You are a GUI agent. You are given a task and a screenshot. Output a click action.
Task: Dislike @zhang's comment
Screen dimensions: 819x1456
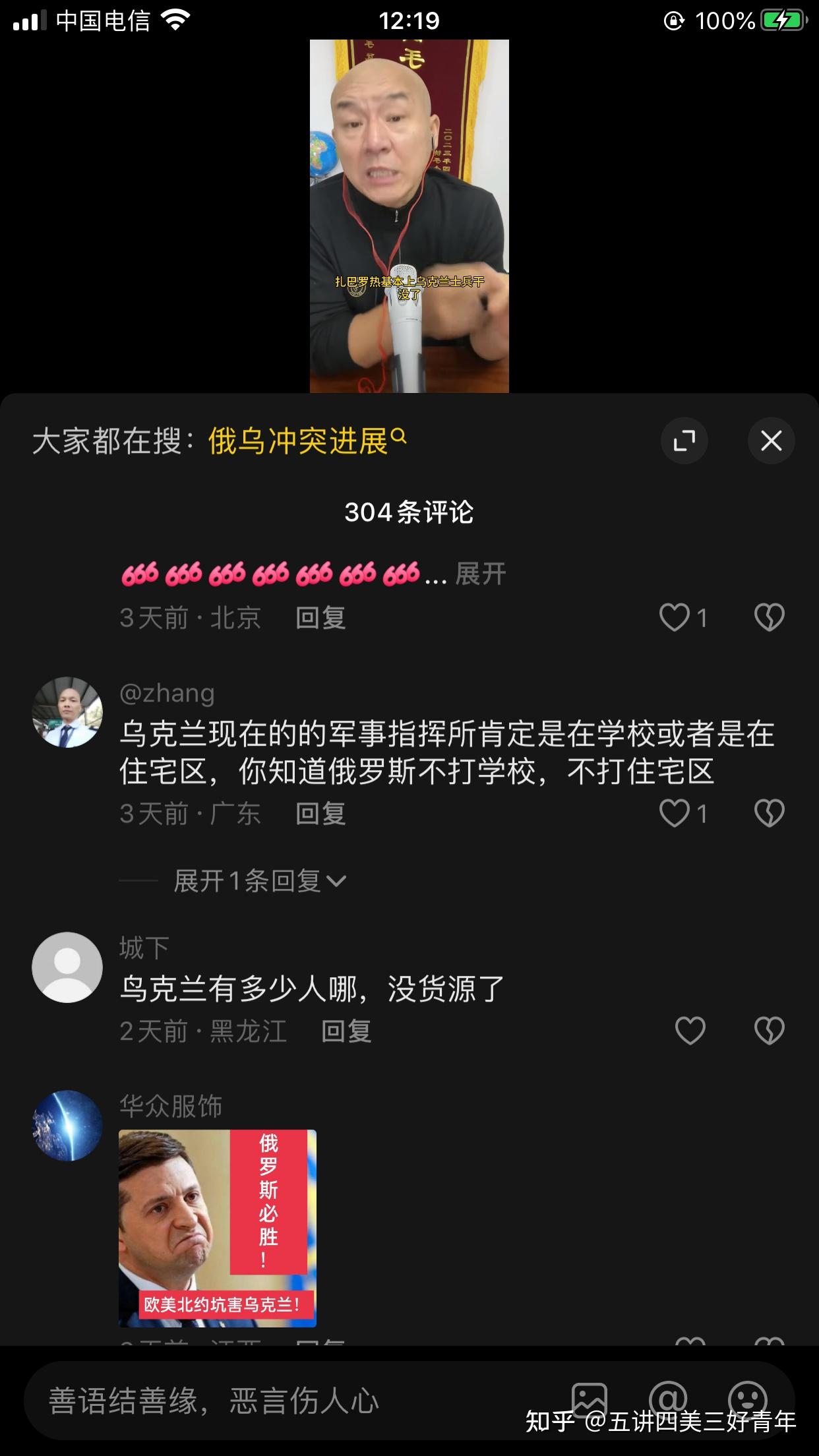(769, 814)
